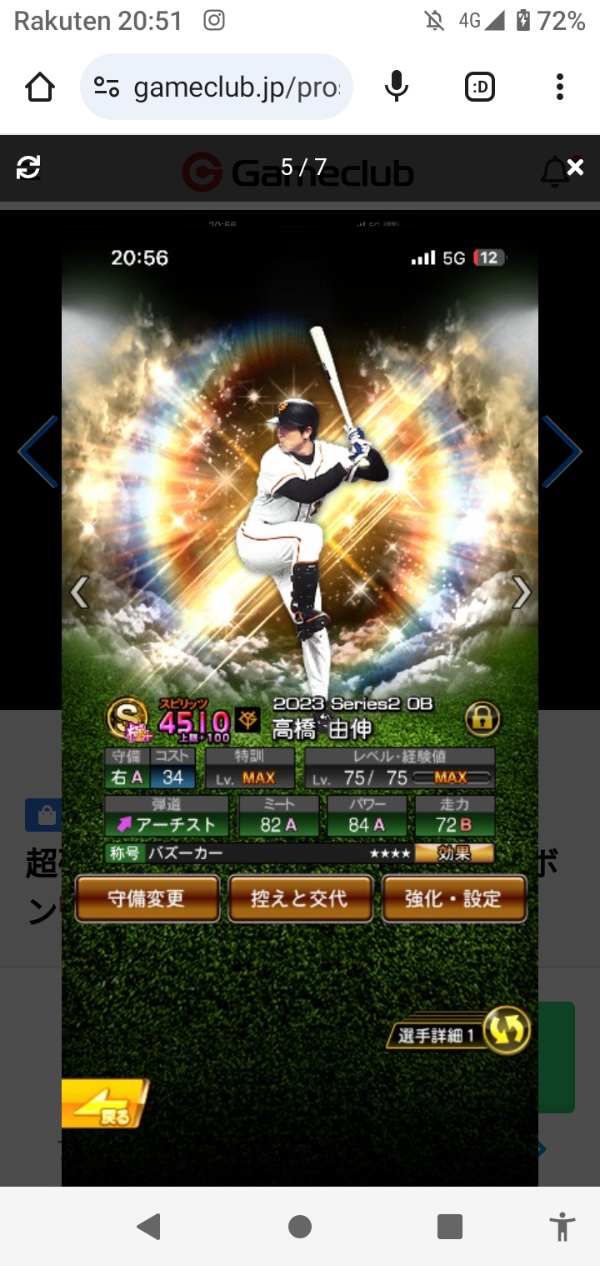This screenshot has height=1266, width=600.
Task: Open the browser tab switcher
Action: (x=480, y=88)
